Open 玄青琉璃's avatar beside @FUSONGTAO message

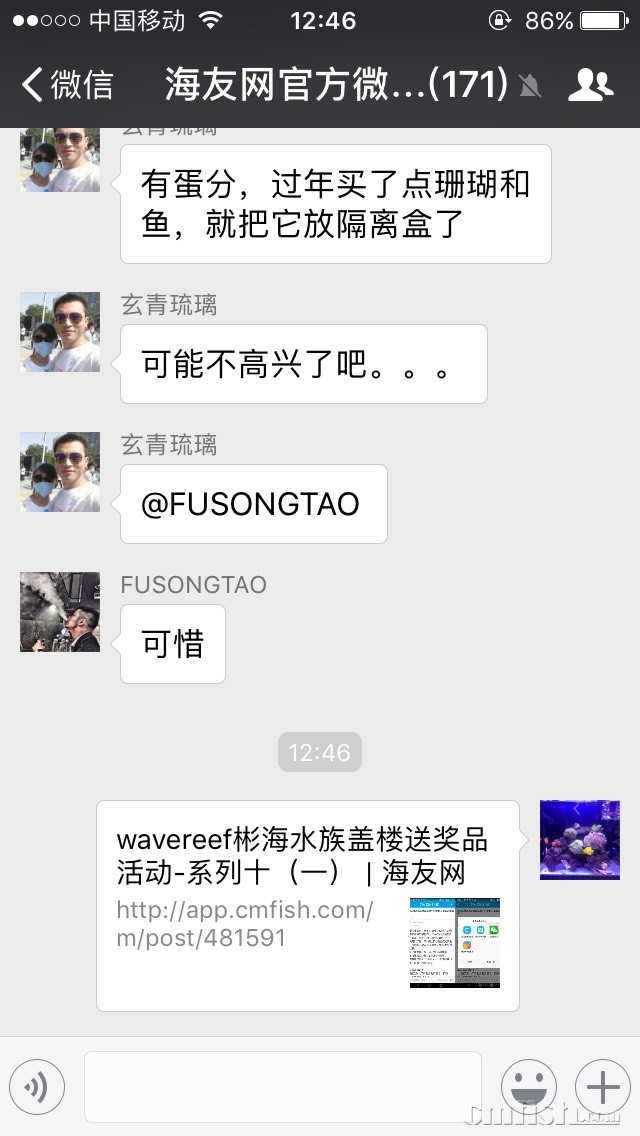pyautogui.click(x=60, y=472)
